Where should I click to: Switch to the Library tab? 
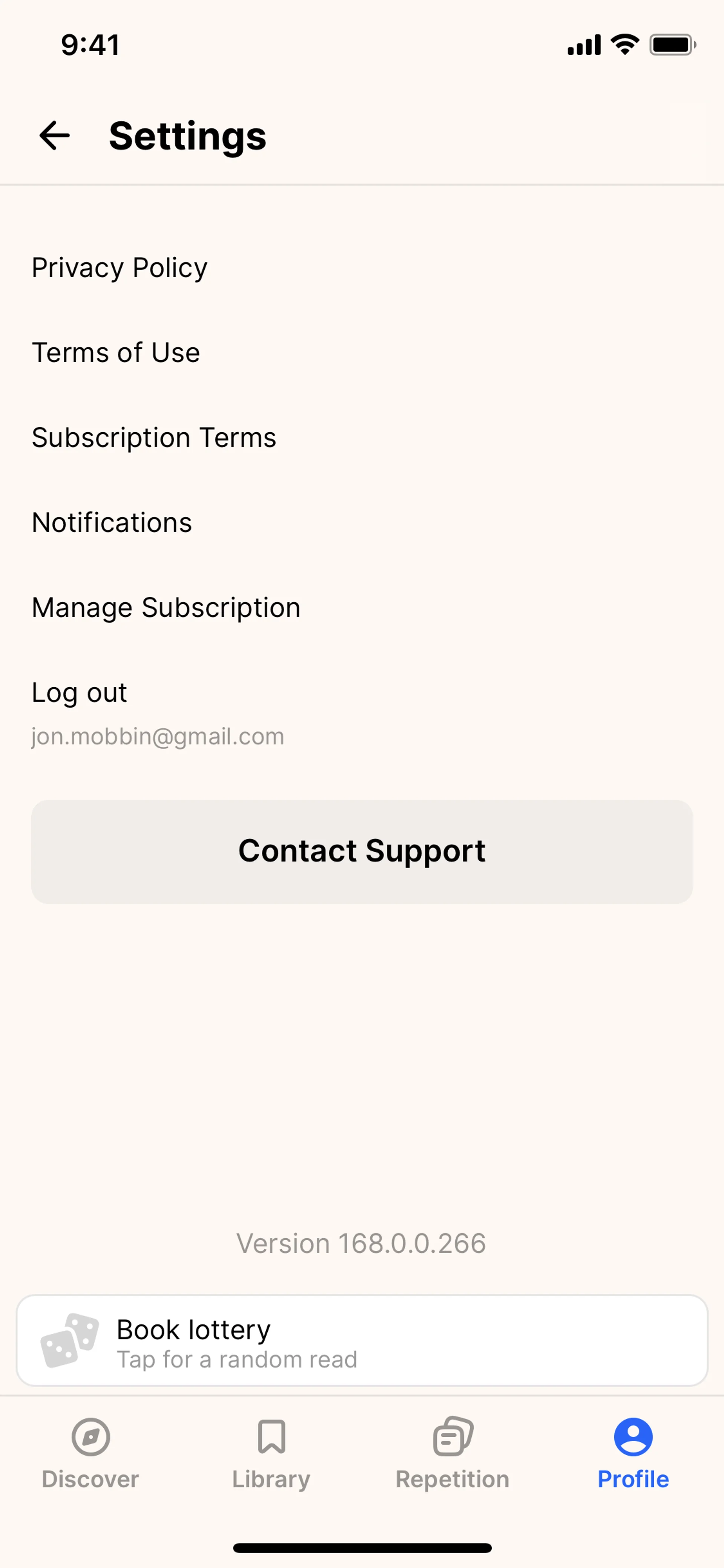(x=271, y=1452)
